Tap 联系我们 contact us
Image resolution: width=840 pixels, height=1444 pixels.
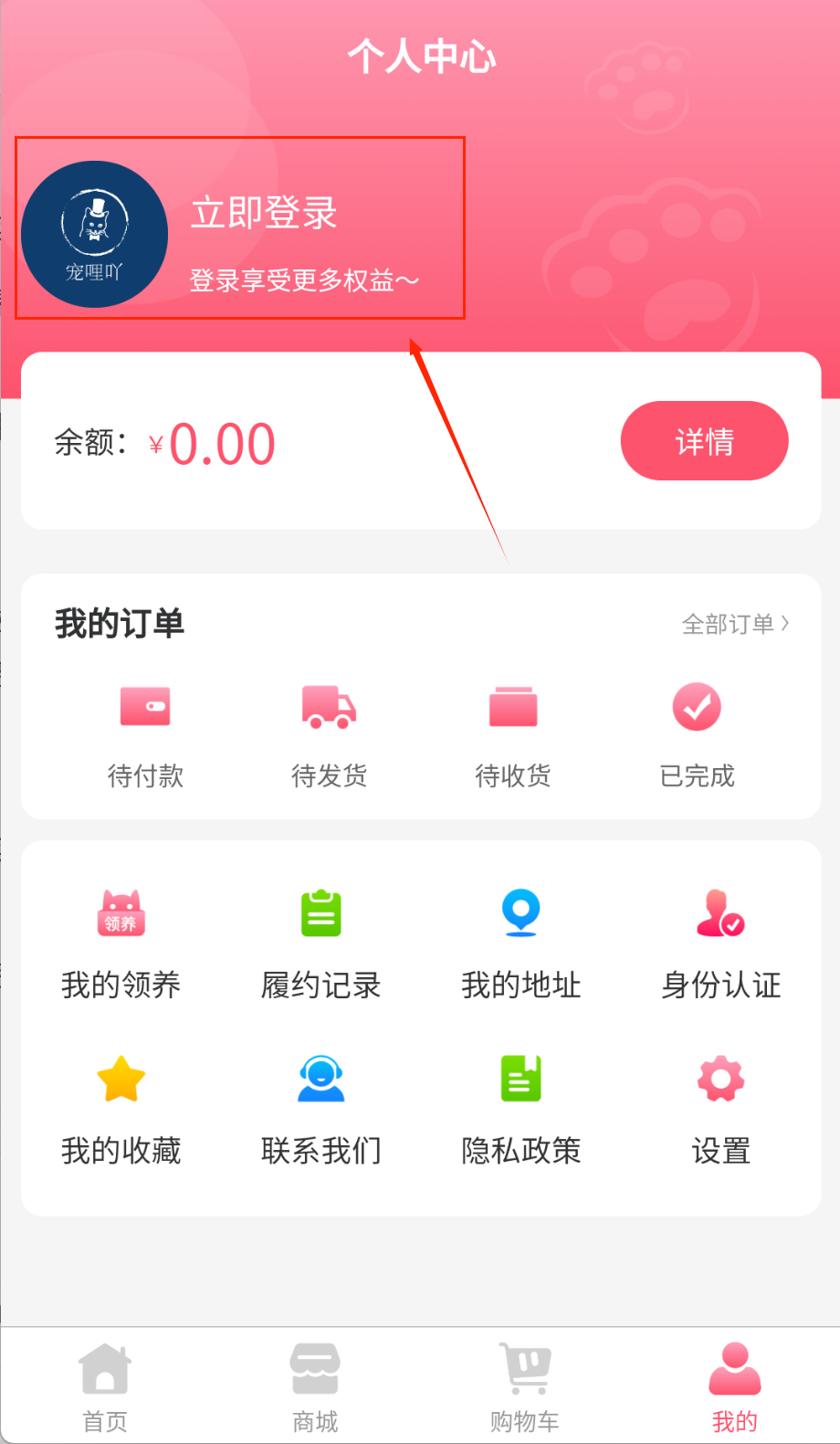320,1108
